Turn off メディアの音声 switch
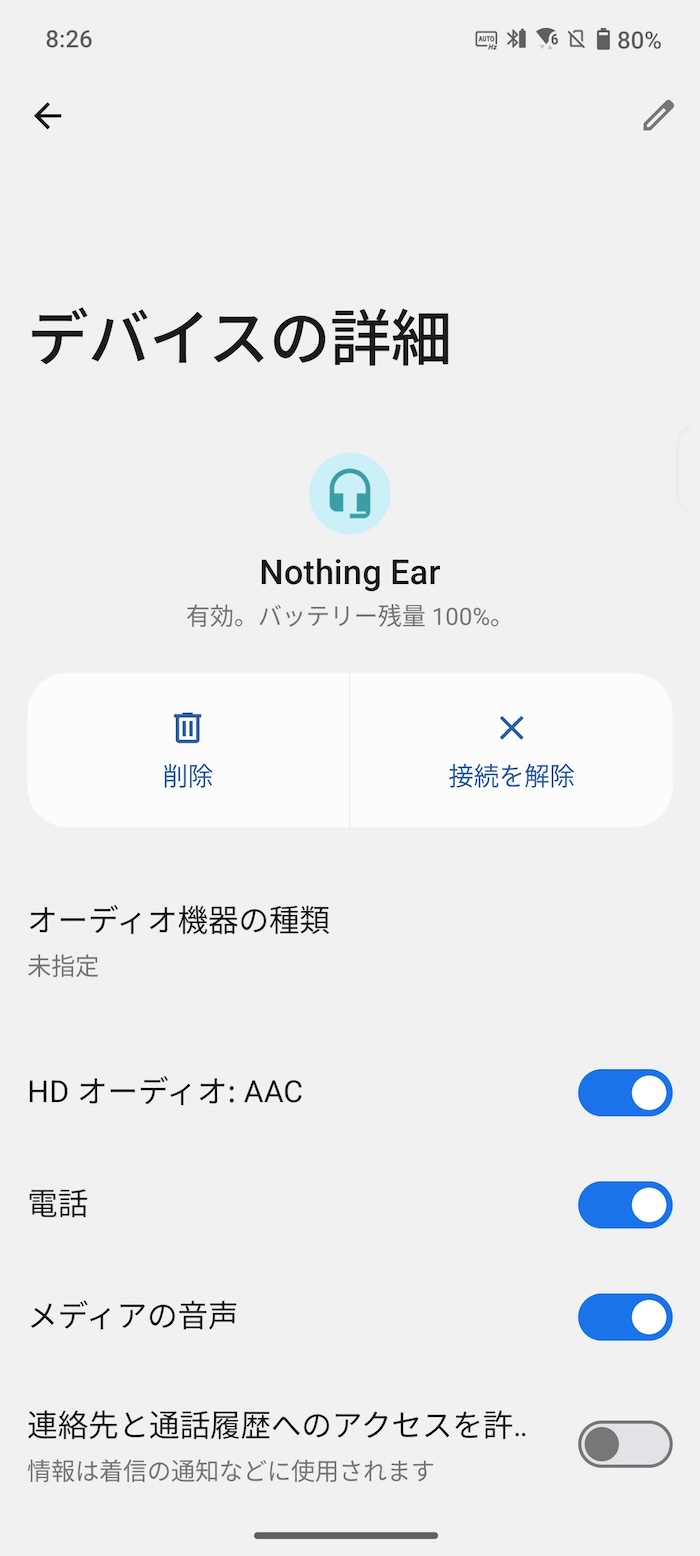Screen dimensions: 700x1556 pos(625,1317)
